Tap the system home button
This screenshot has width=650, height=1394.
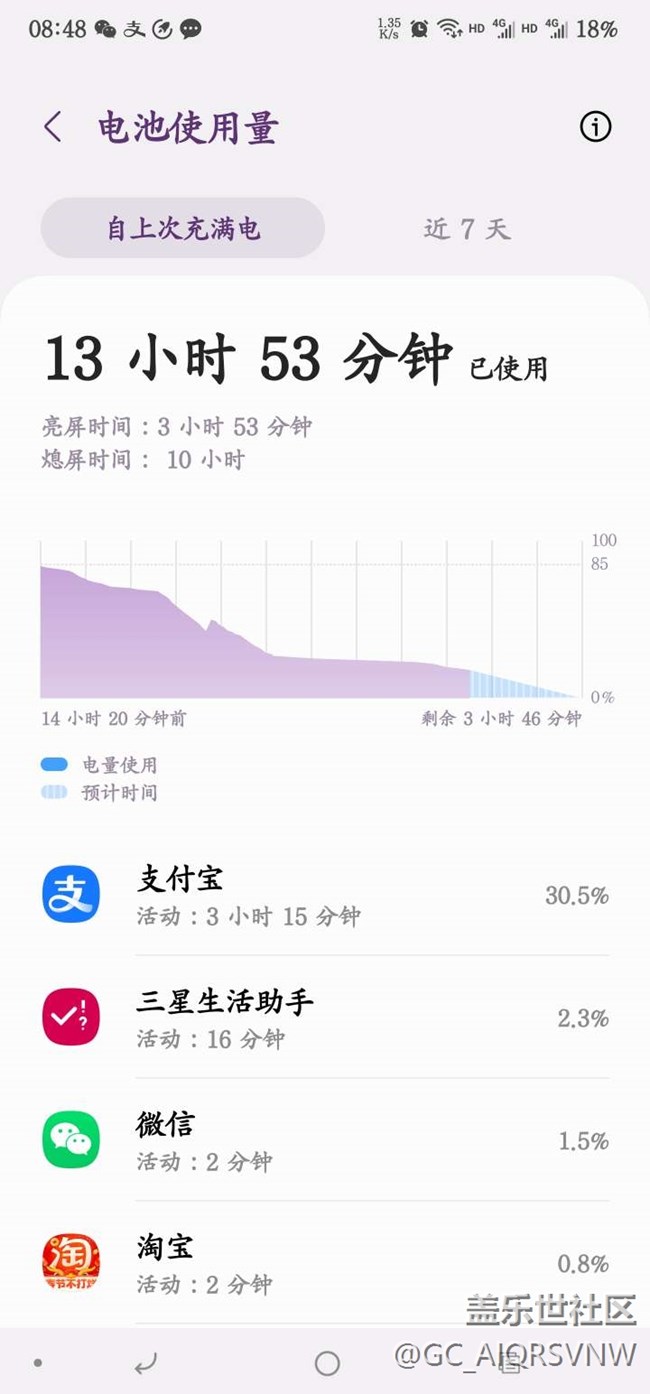point(327,1362)
